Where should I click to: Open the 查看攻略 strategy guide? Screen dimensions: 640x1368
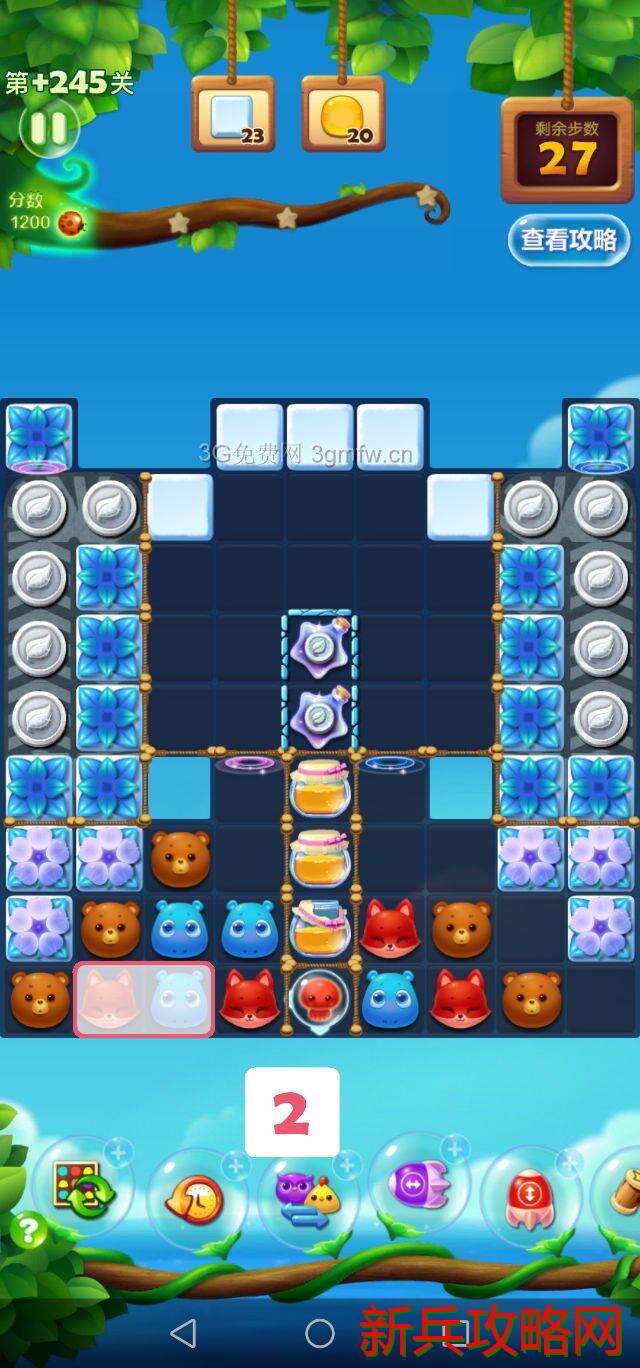point(568,240)
